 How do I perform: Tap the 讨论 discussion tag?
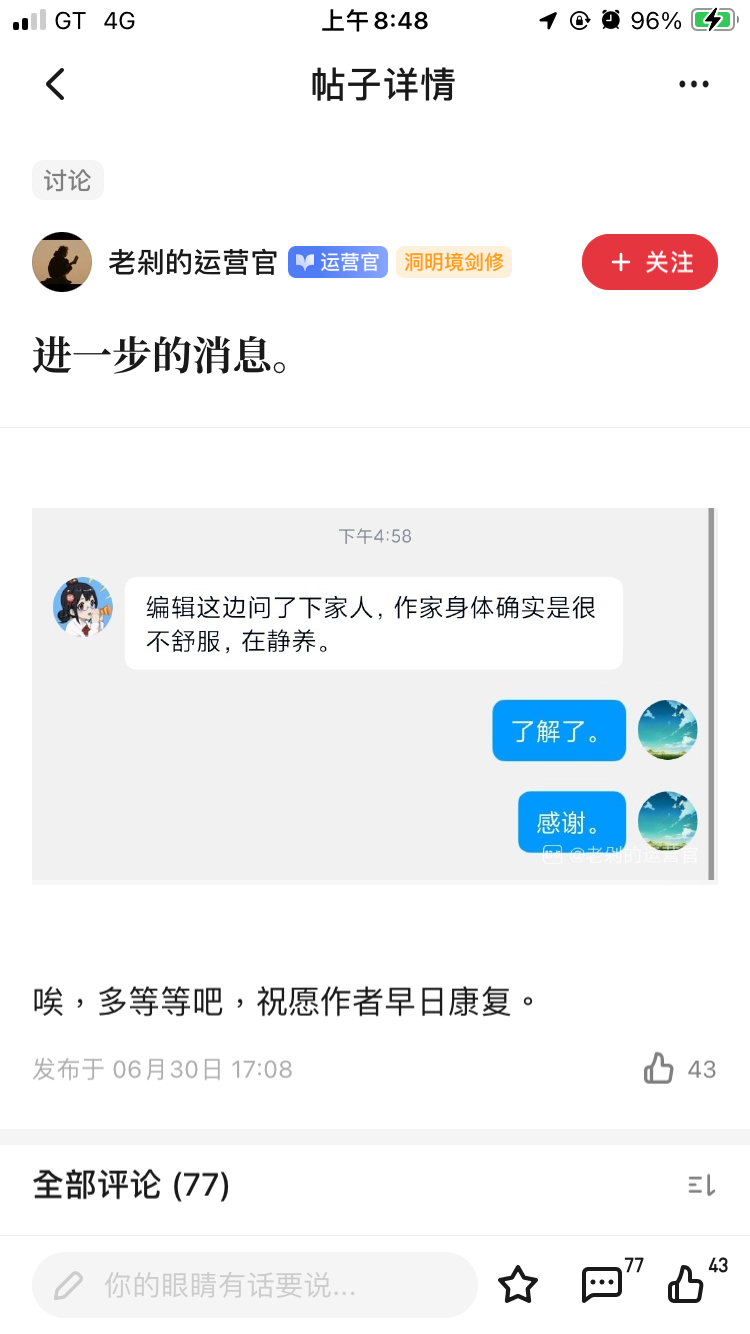coord(67,181)
